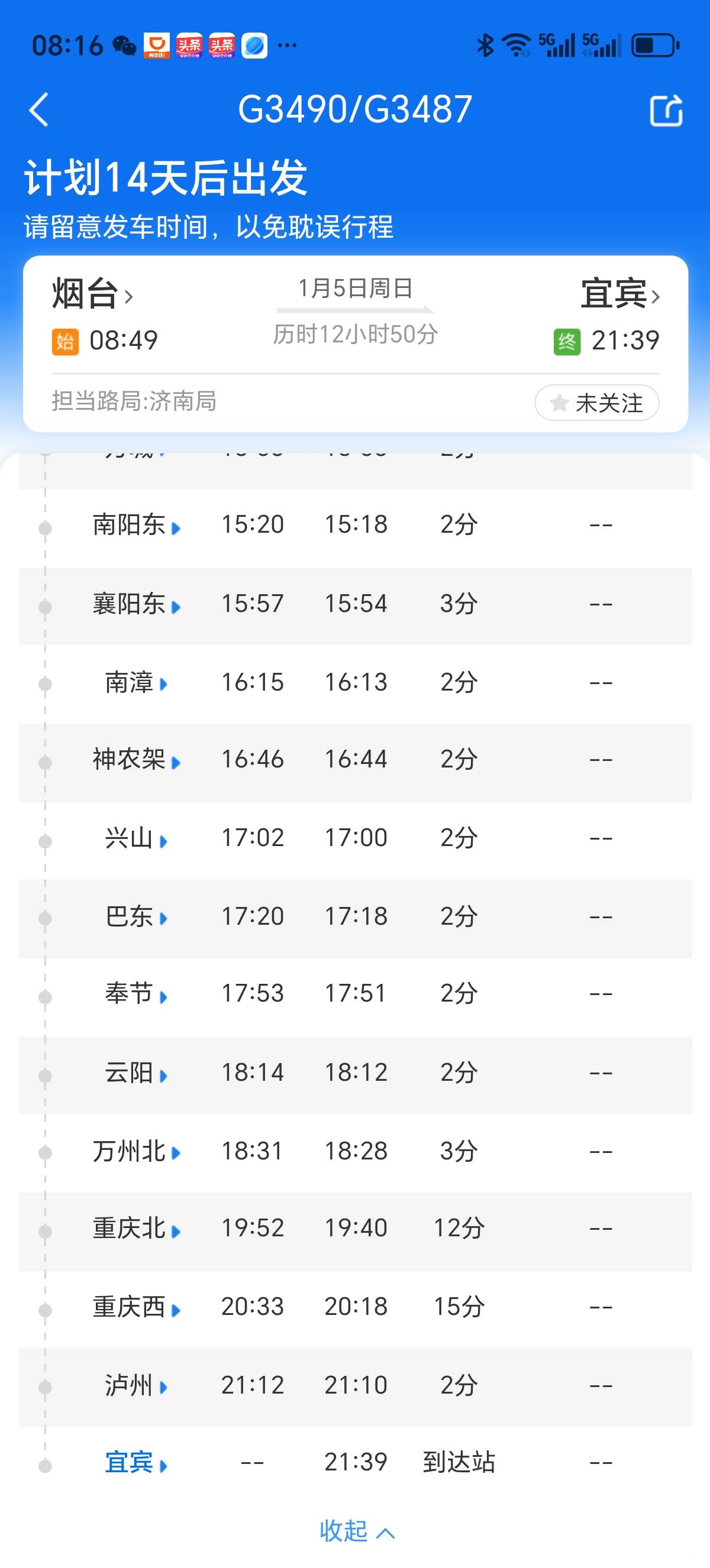Open the 襄阳东 station stop

136,604
